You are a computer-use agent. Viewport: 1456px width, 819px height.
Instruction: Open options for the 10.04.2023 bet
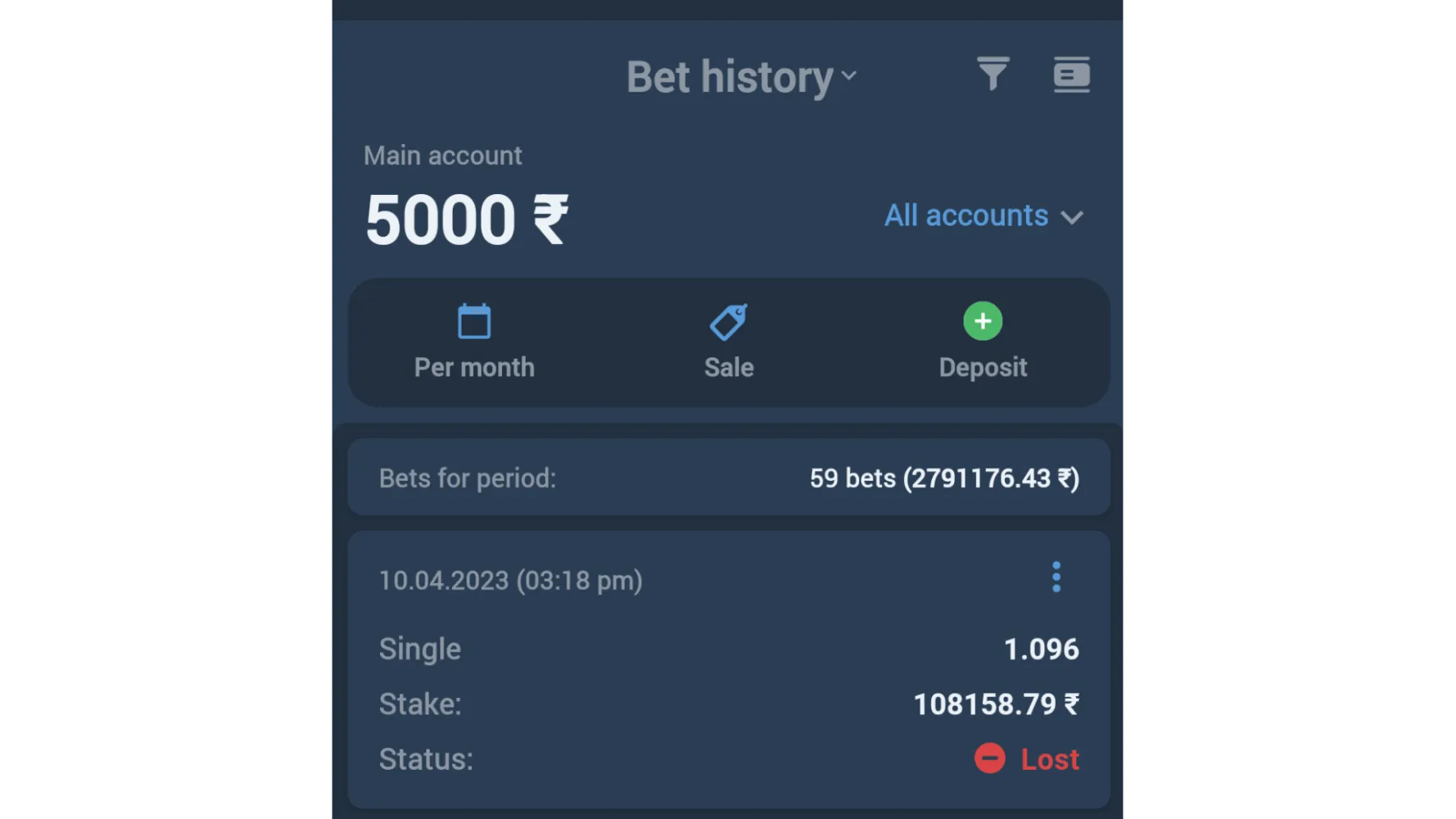pyautogui.click(x=1056, y=577)
